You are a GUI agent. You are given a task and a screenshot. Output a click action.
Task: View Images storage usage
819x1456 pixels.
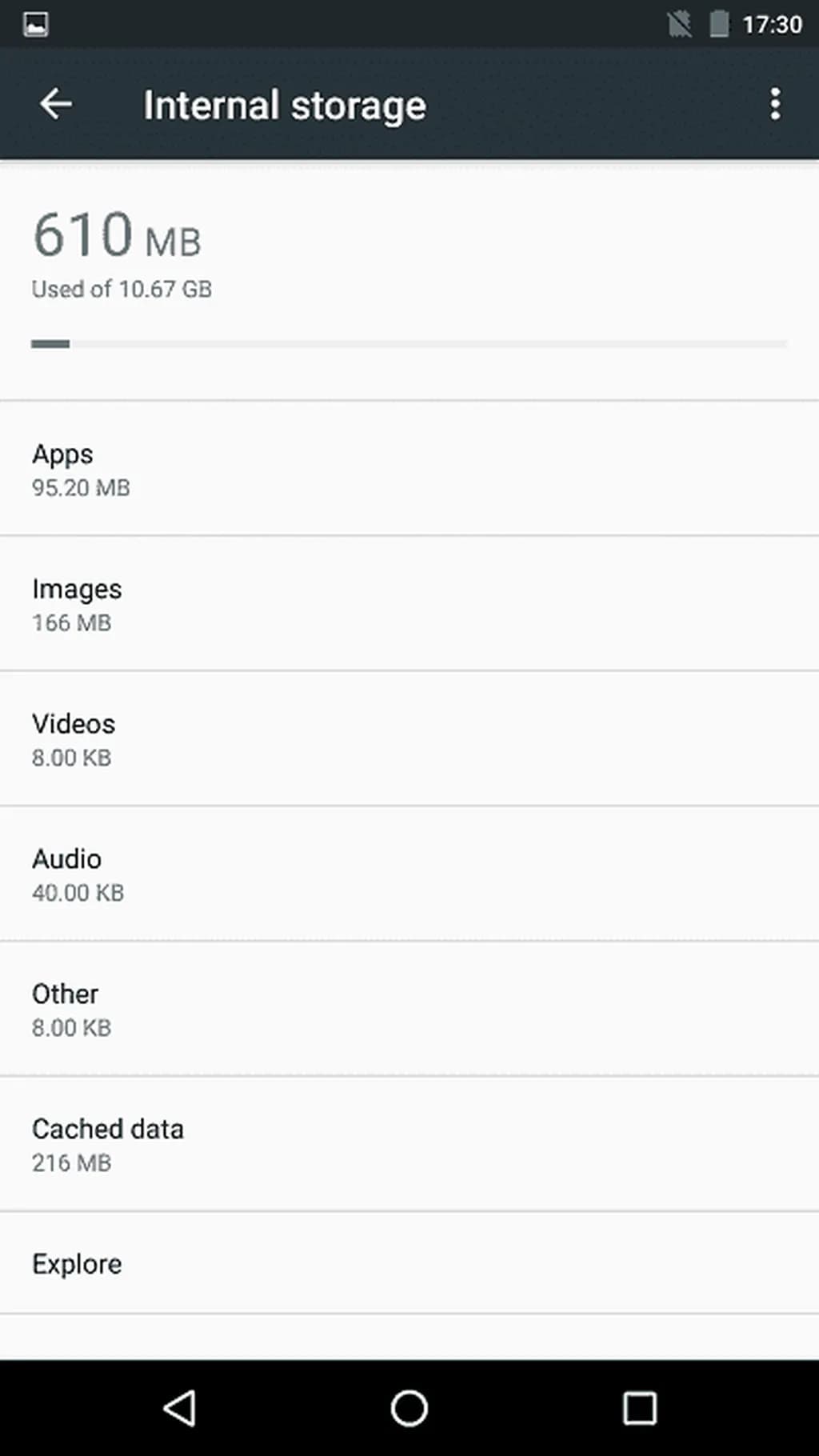[x=409, y=604]
